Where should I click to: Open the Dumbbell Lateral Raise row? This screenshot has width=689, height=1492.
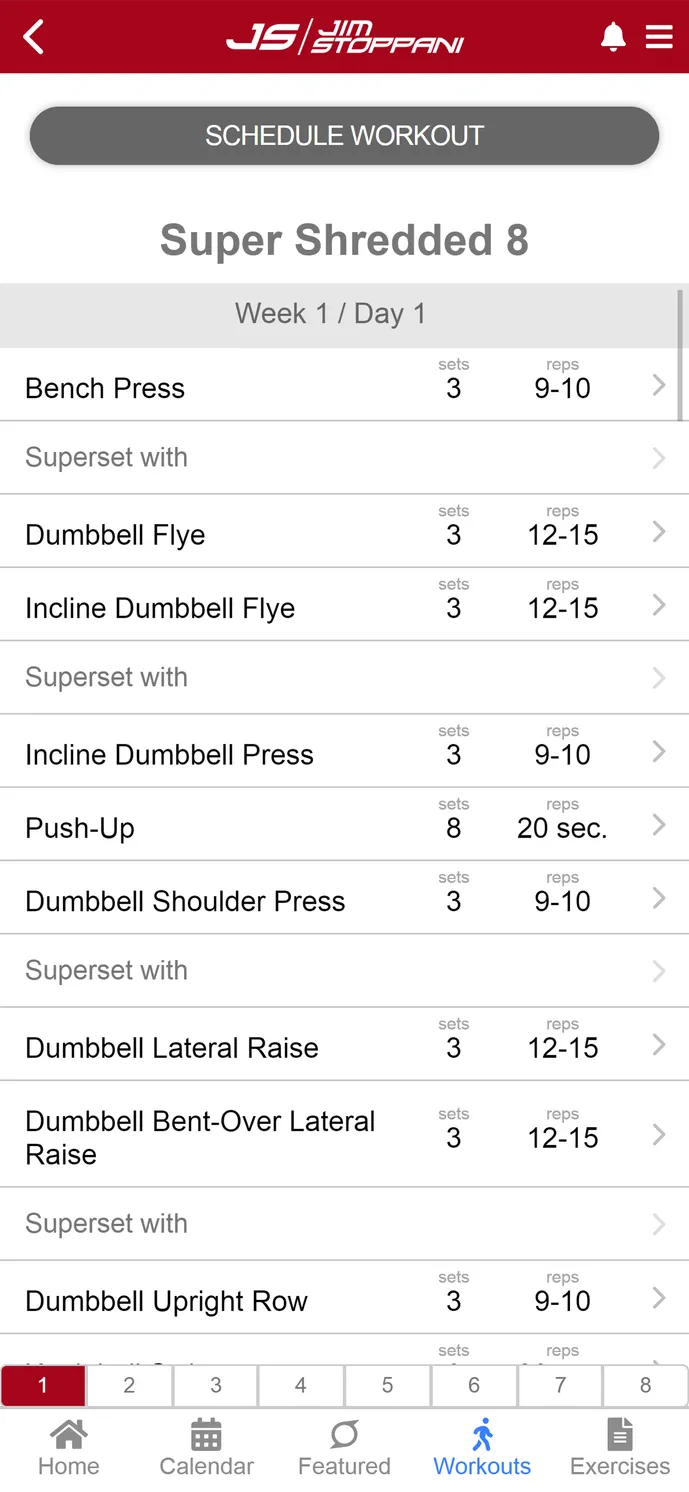point(344,1045)
